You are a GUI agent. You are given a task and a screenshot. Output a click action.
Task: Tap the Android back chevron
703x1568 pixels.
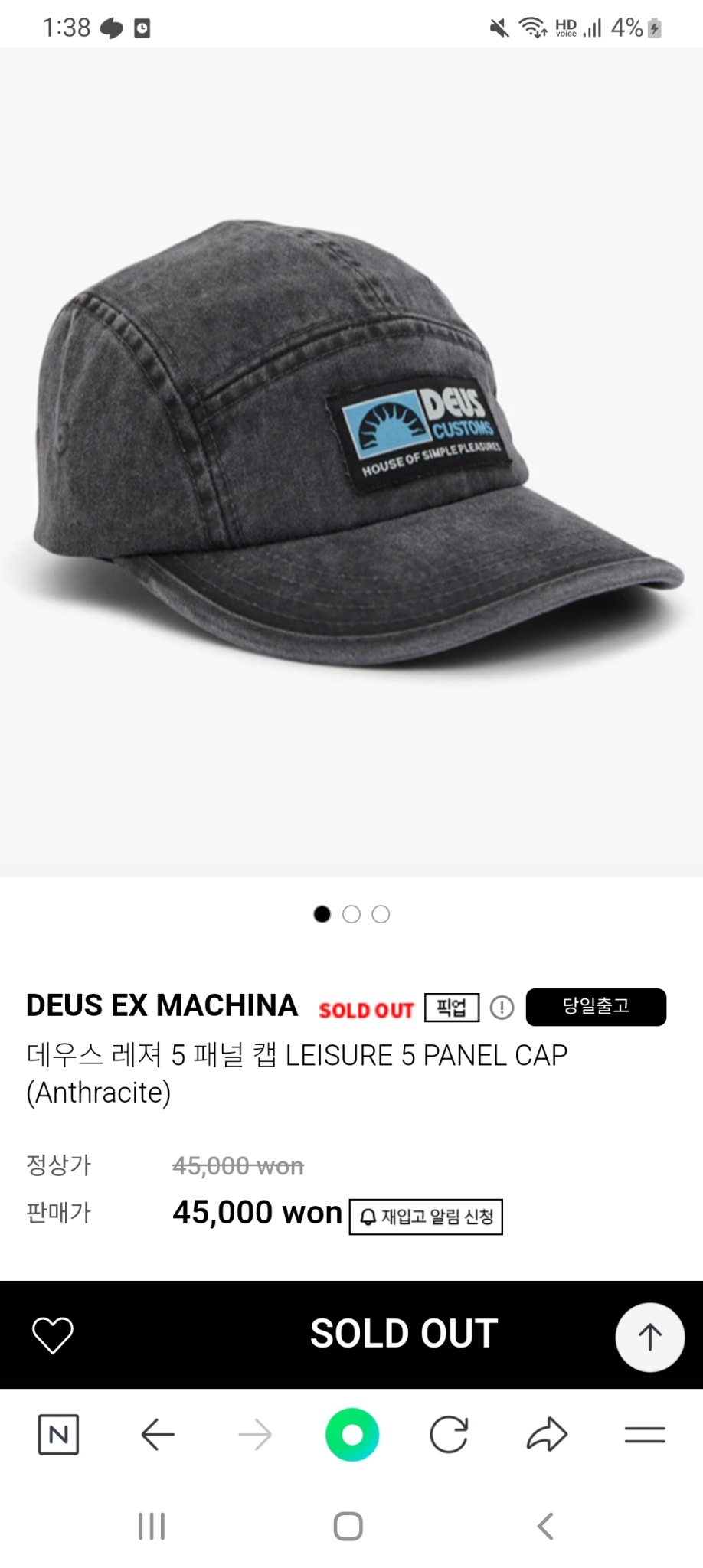544,1525
